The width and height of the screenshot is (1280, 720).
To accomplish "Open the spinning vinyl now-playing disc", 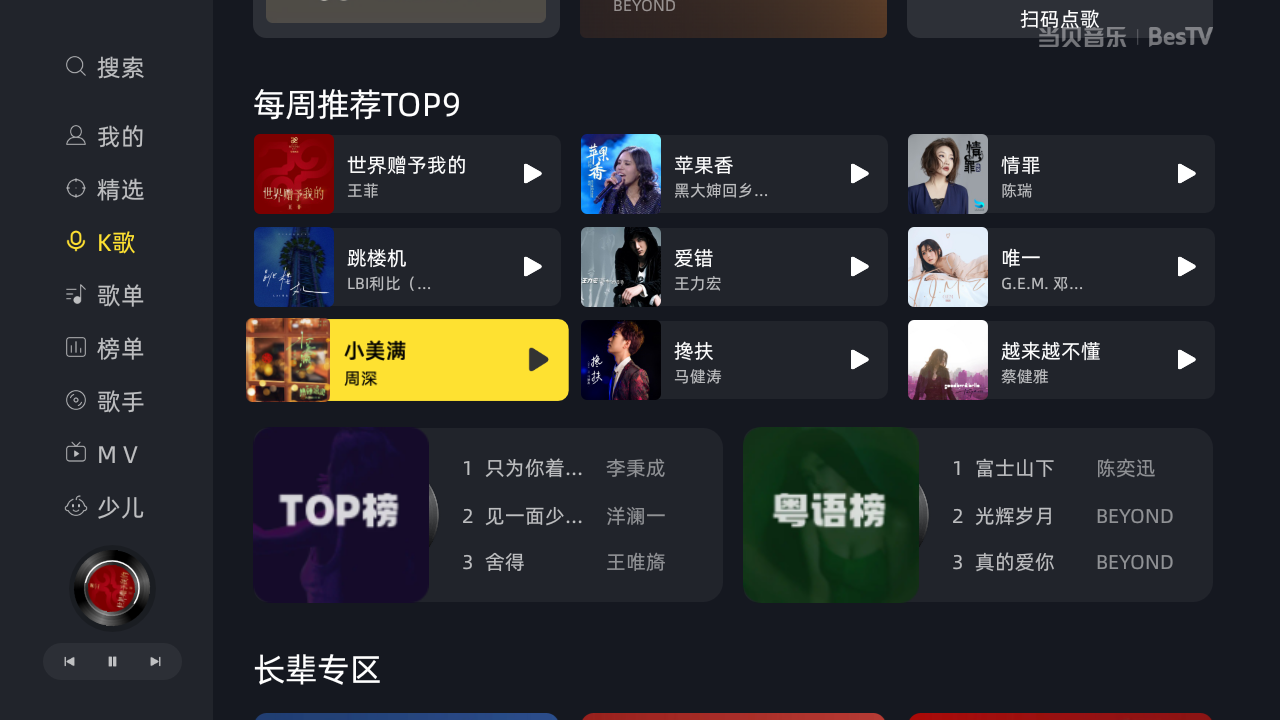I will [x=112, y=588].
